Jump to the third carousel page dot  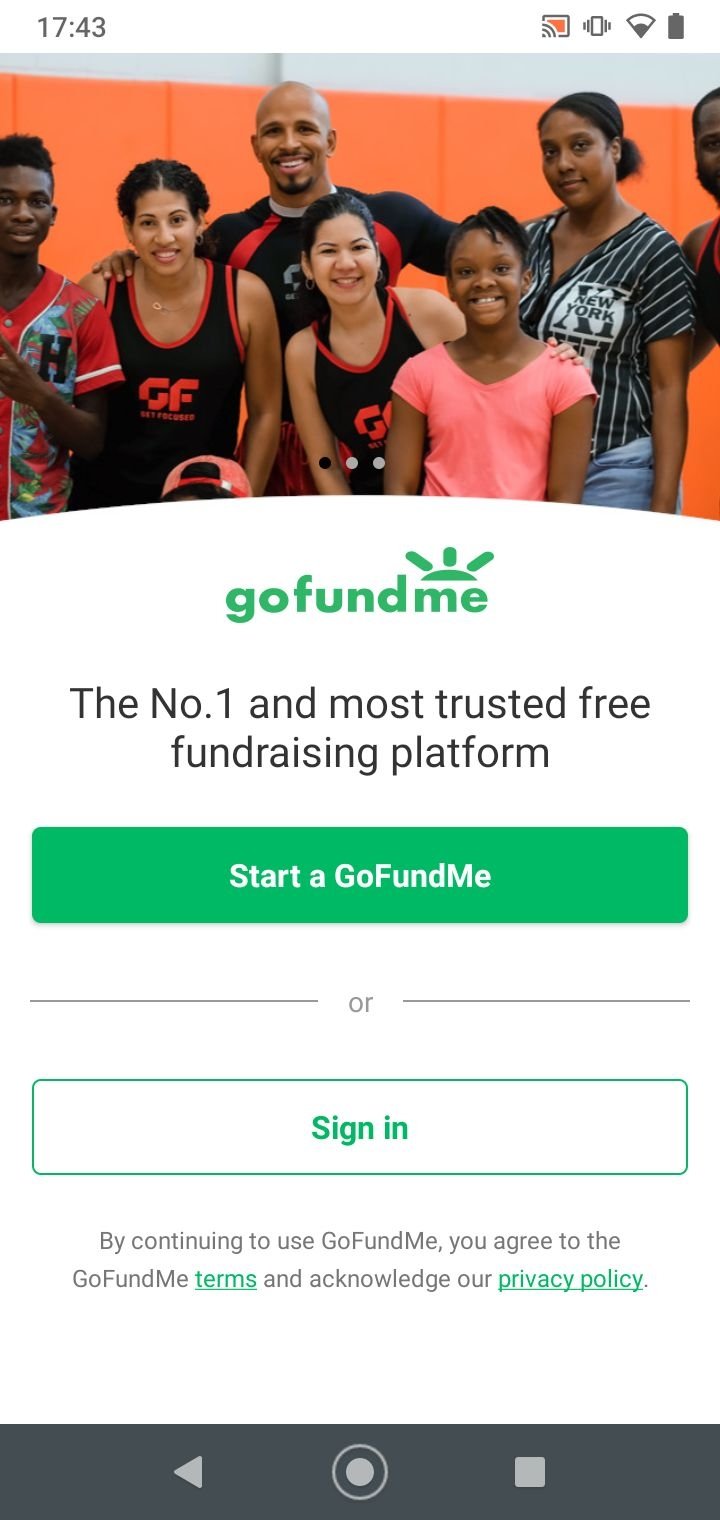(379, 463)
